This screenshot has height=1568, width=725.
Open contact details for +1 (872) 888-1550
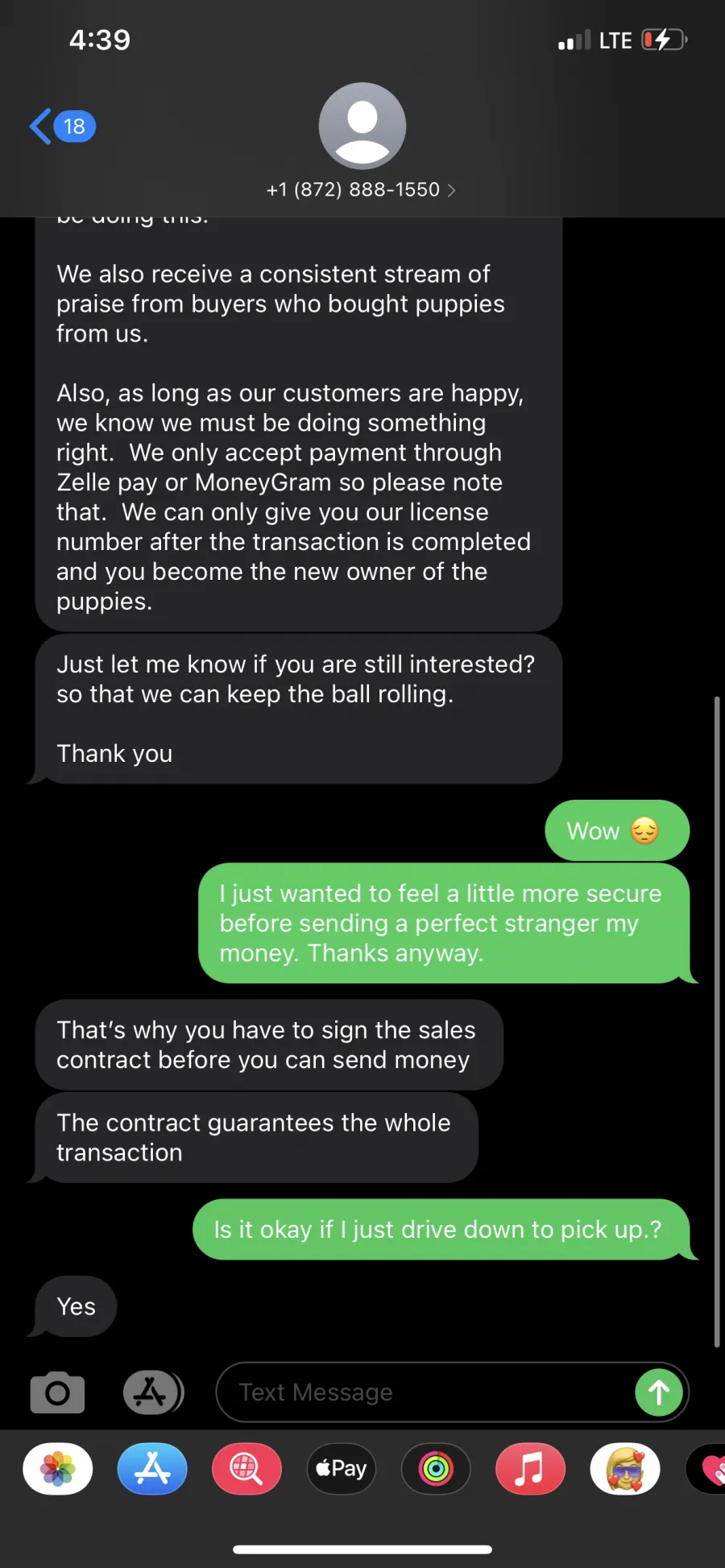tap(362, 189)
